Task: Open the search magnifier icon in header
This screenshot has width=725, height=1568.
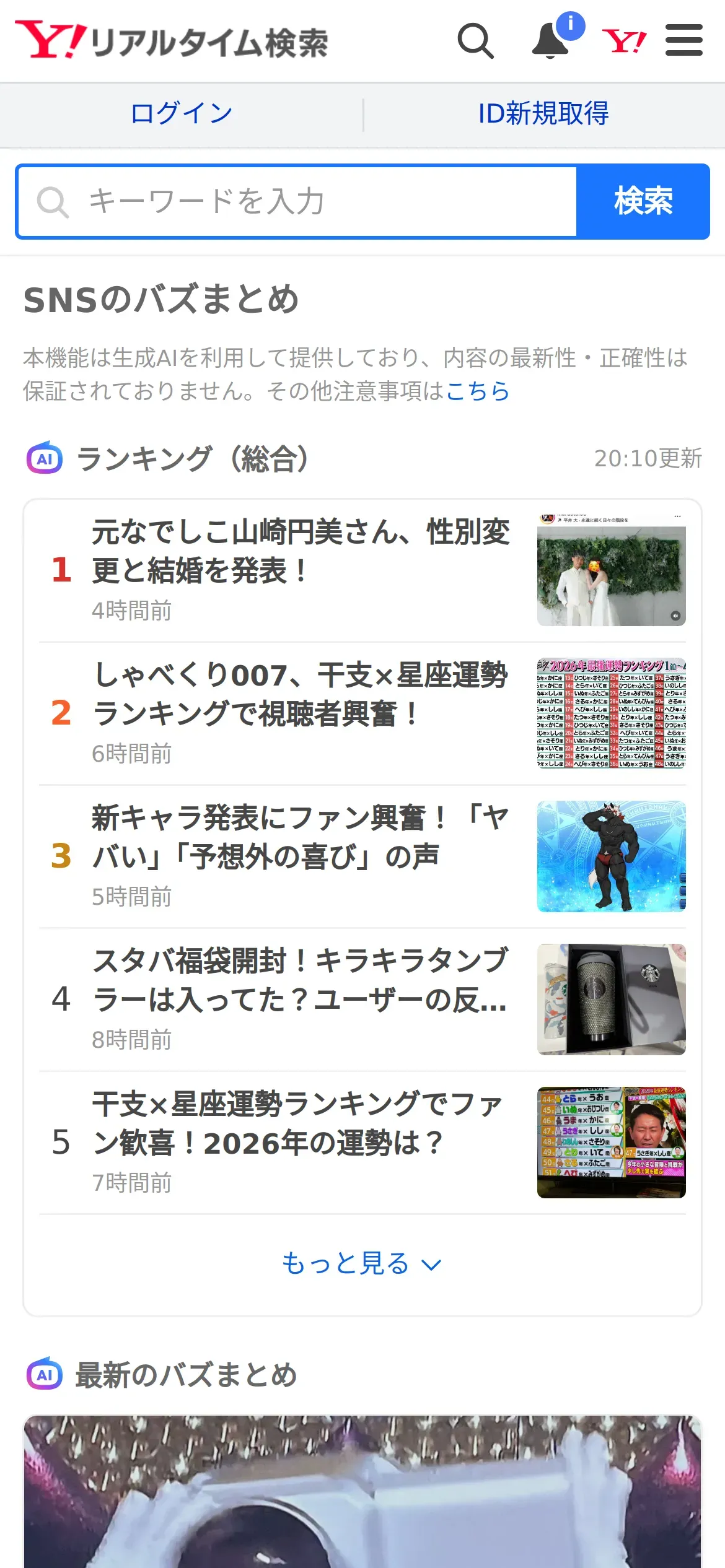Action: click(x=475, y=41)
